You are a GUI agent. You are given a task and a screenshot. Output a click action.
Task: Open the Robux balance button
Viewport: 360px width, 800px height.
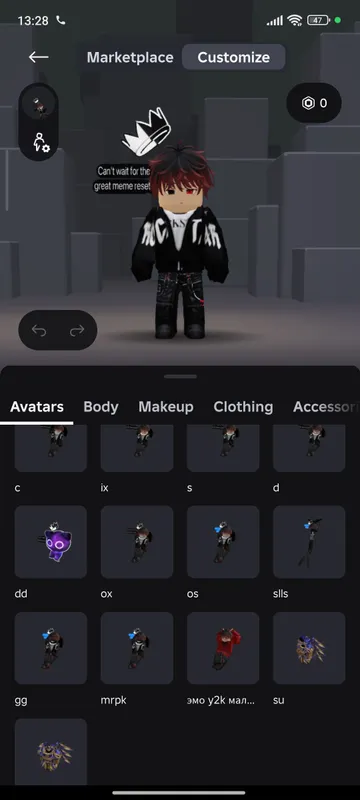tap(314, 103)
